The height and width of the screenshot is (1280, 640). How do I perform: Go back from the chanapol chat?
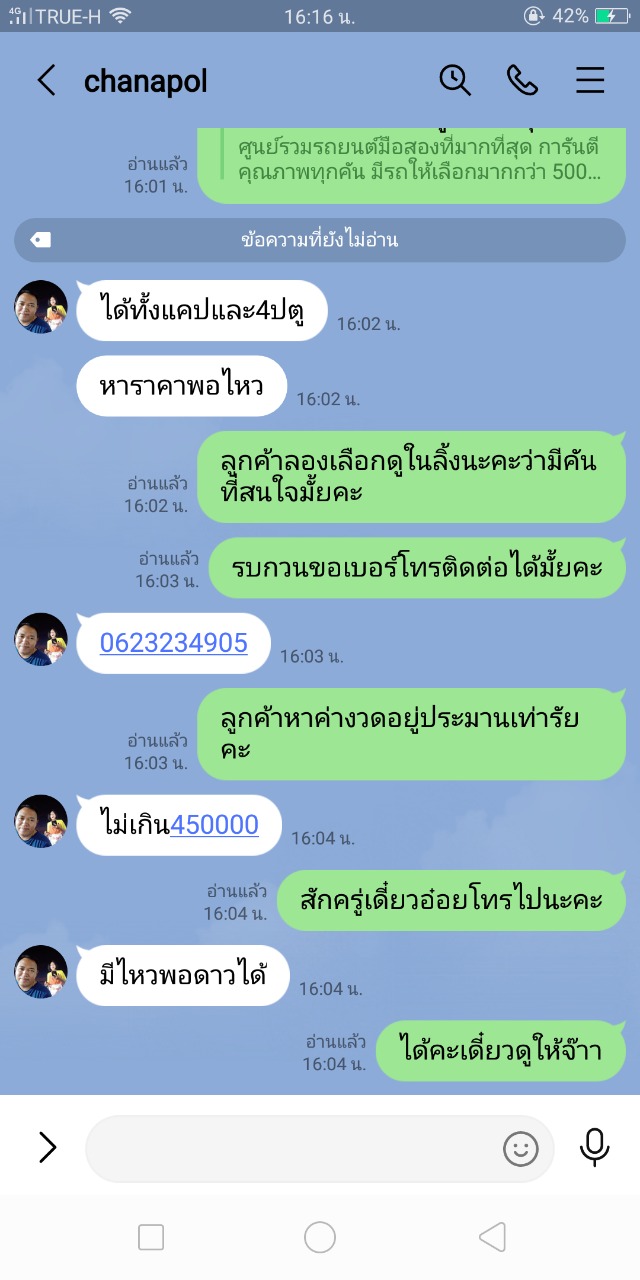46,81
